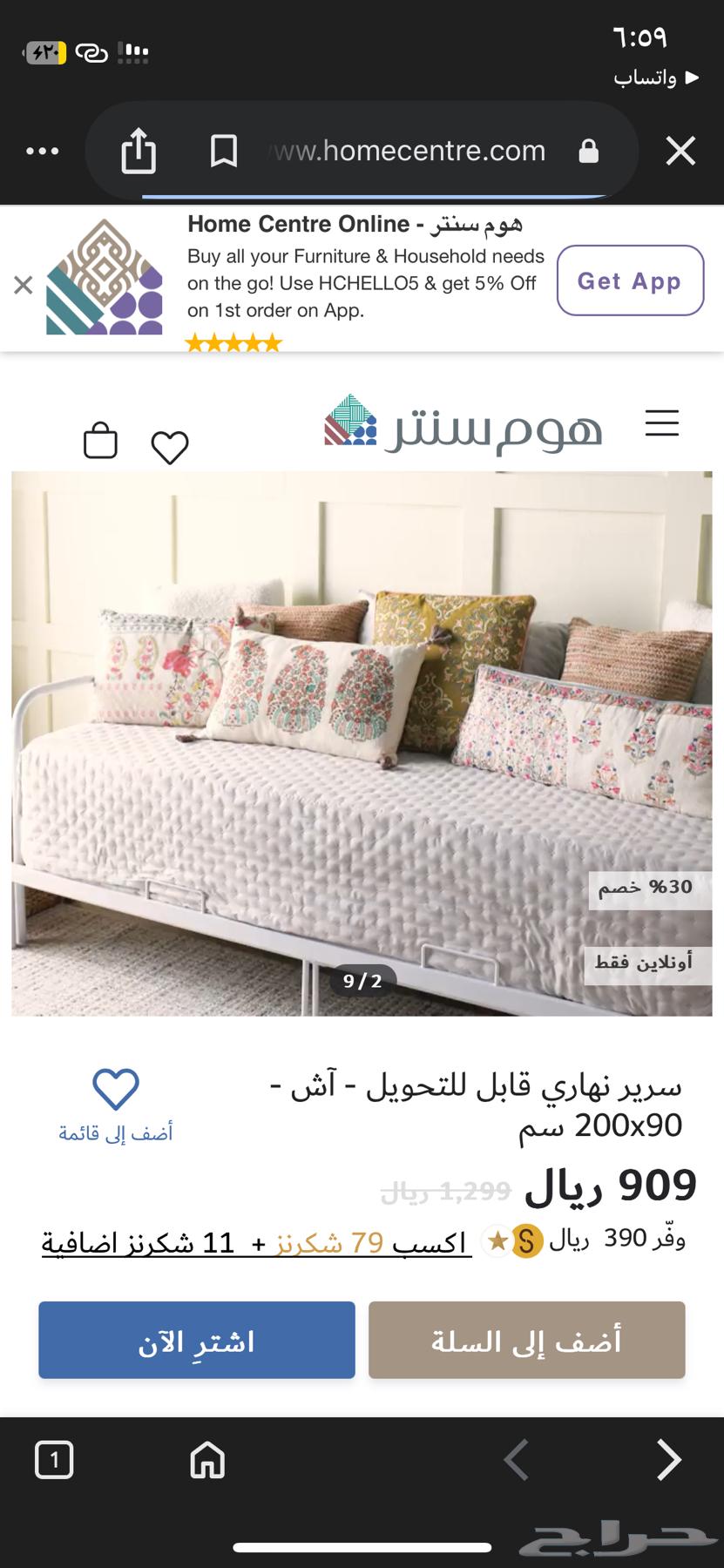
Task: Bookmark this page in the browser
Action: point(224,151)
